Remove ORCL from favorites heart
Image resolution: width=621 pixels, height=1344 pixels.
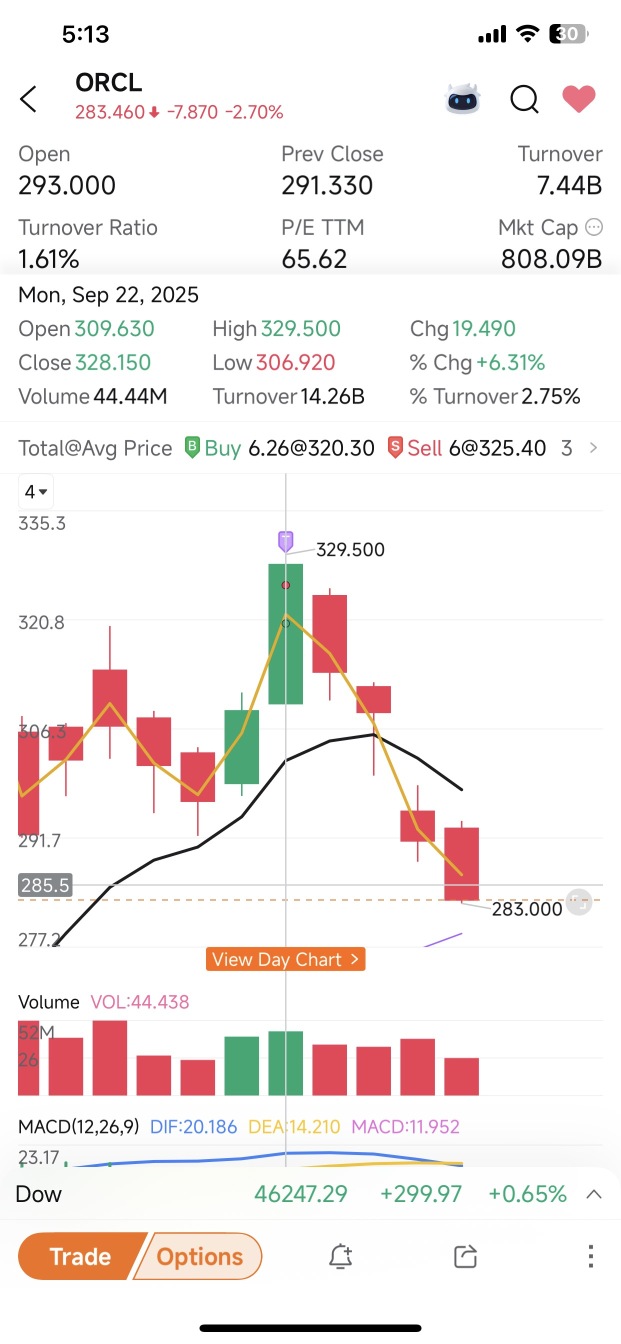click(579, 99)
